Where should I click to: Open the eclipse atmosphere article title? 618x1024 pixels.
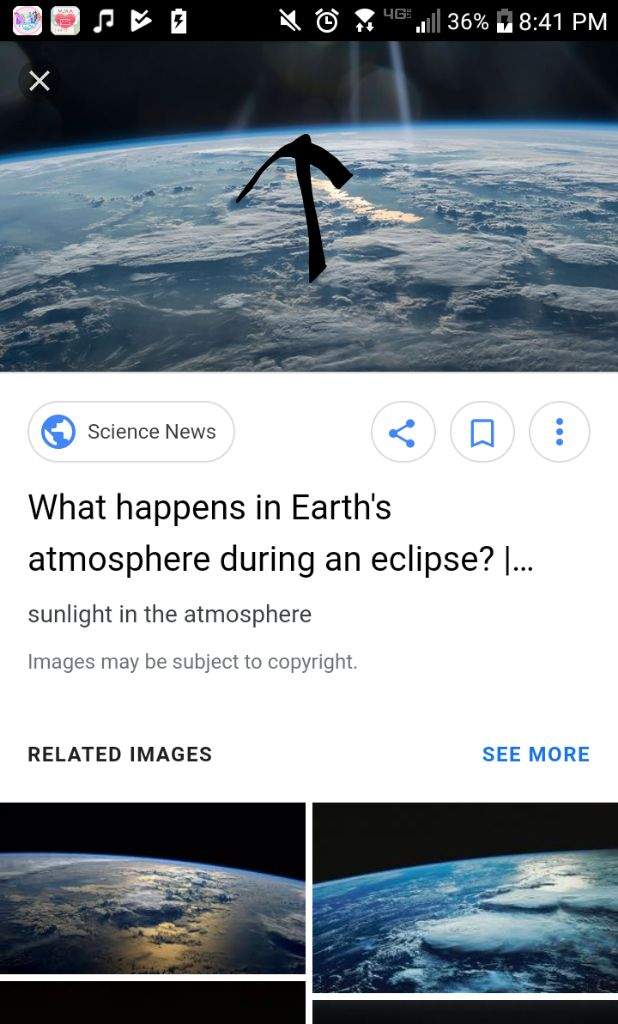click(280, 533)
